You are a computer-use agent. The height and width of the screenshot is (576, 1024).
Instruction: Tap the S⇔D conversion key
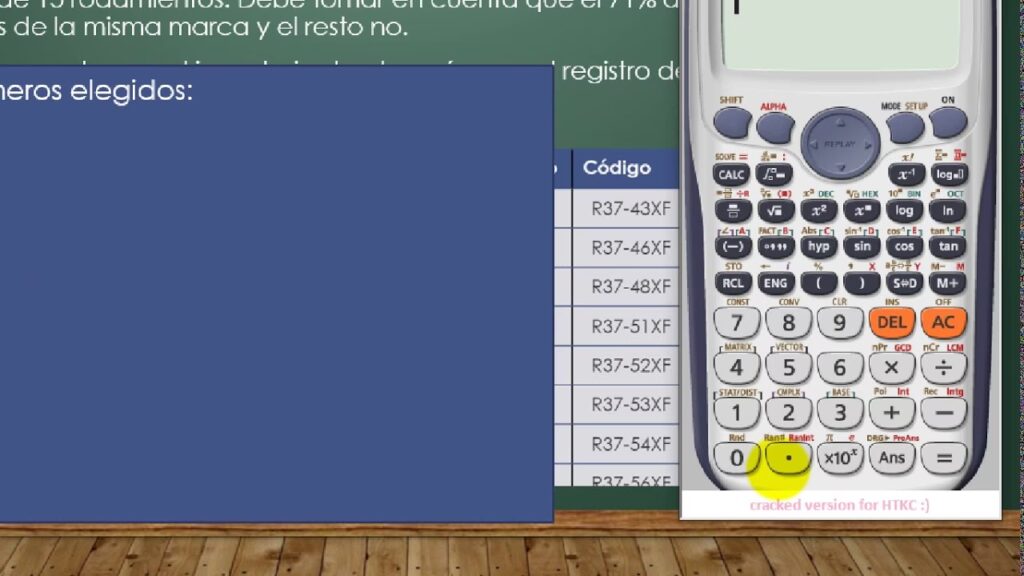click(x=904, y=283)
